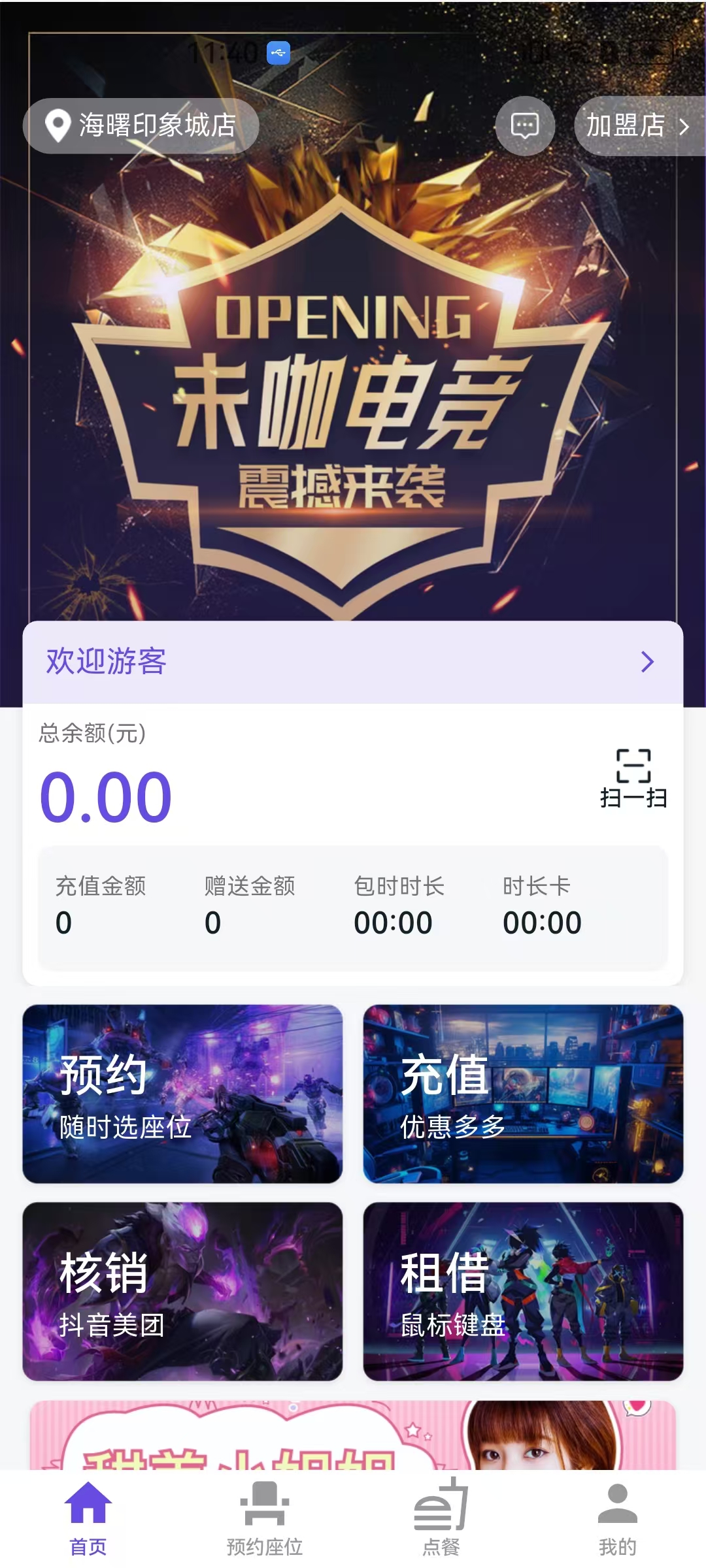Tap the store name 海曙印象城店
706x1568 pixels.
click(157, 125)
